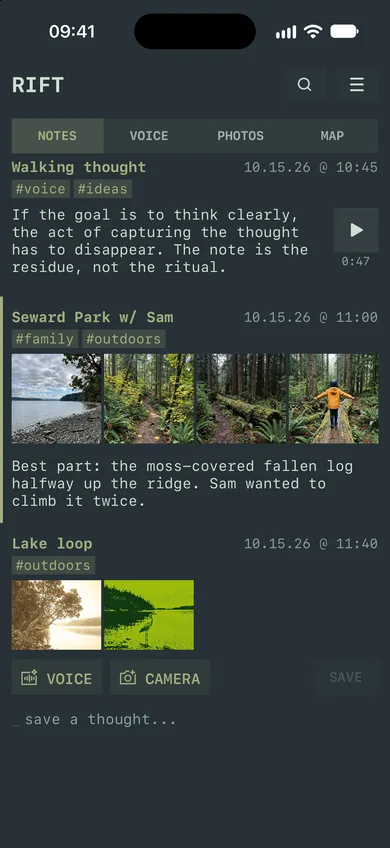Image resolution: width=390 pixels, height=848 pixels.
Task: Switch to the Photos tab
Action: click(240, 136)
